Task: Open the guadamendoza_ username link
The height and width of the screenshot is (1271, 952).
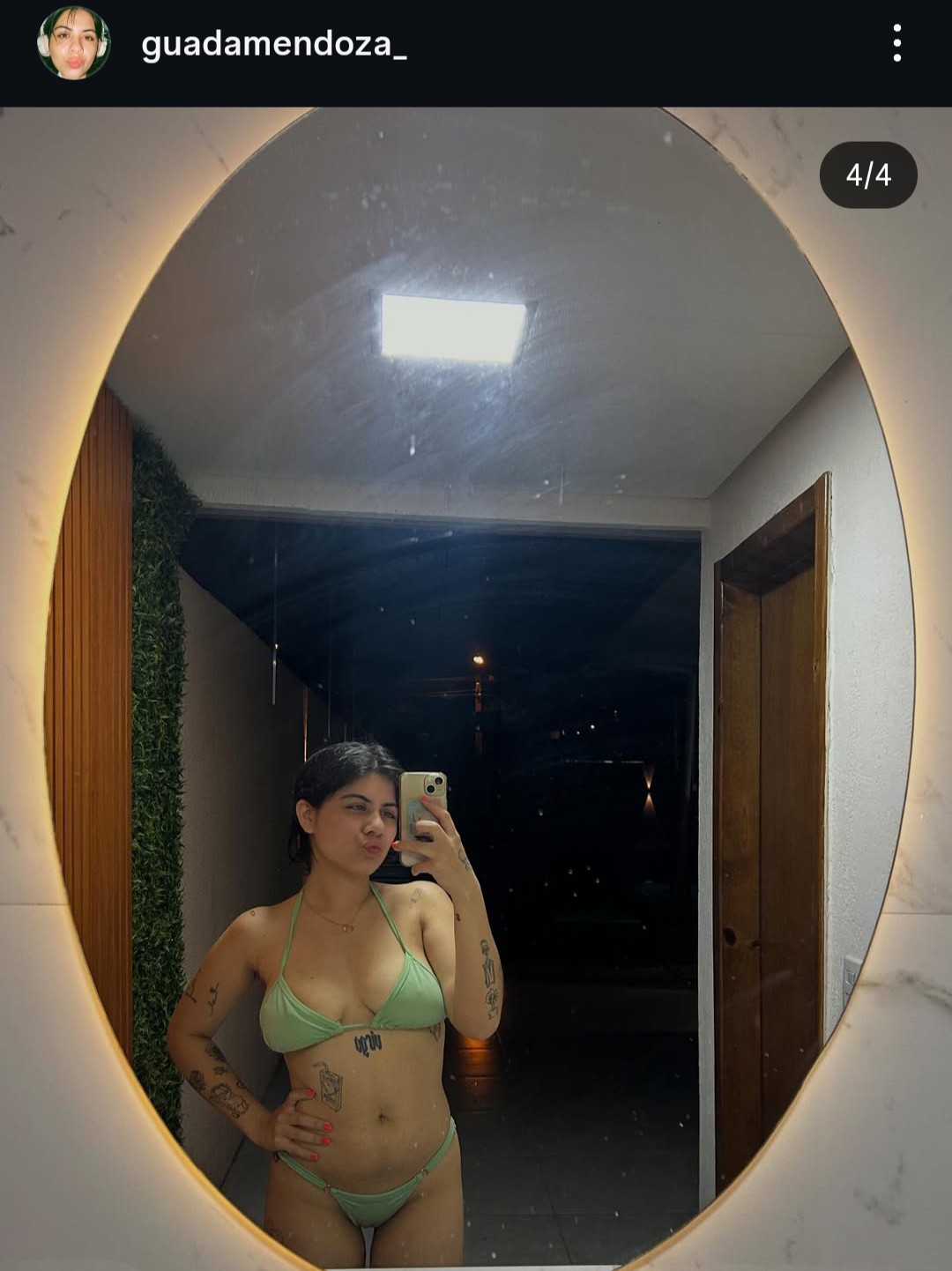Action: tap(274, 43)
